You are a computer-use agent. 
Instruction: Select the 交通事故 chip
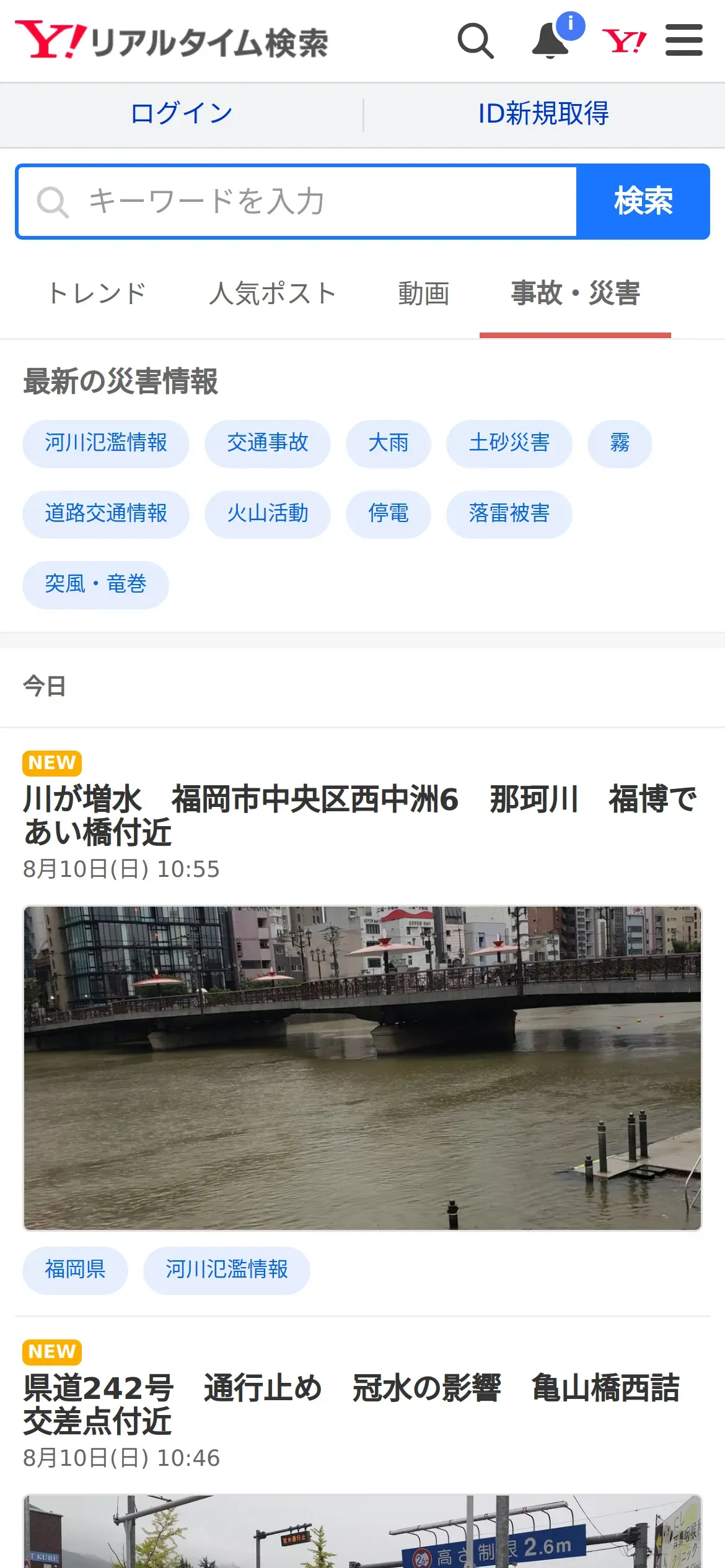[x=268, y=443]
